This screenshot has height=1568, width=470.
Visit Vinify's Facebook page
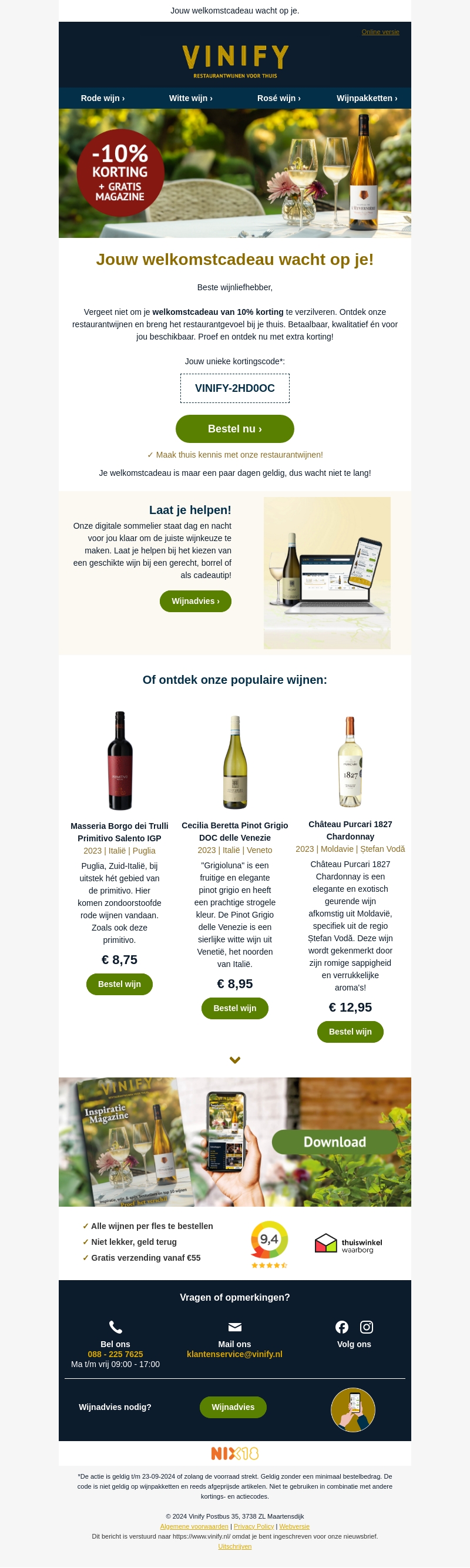[342, 1327]
